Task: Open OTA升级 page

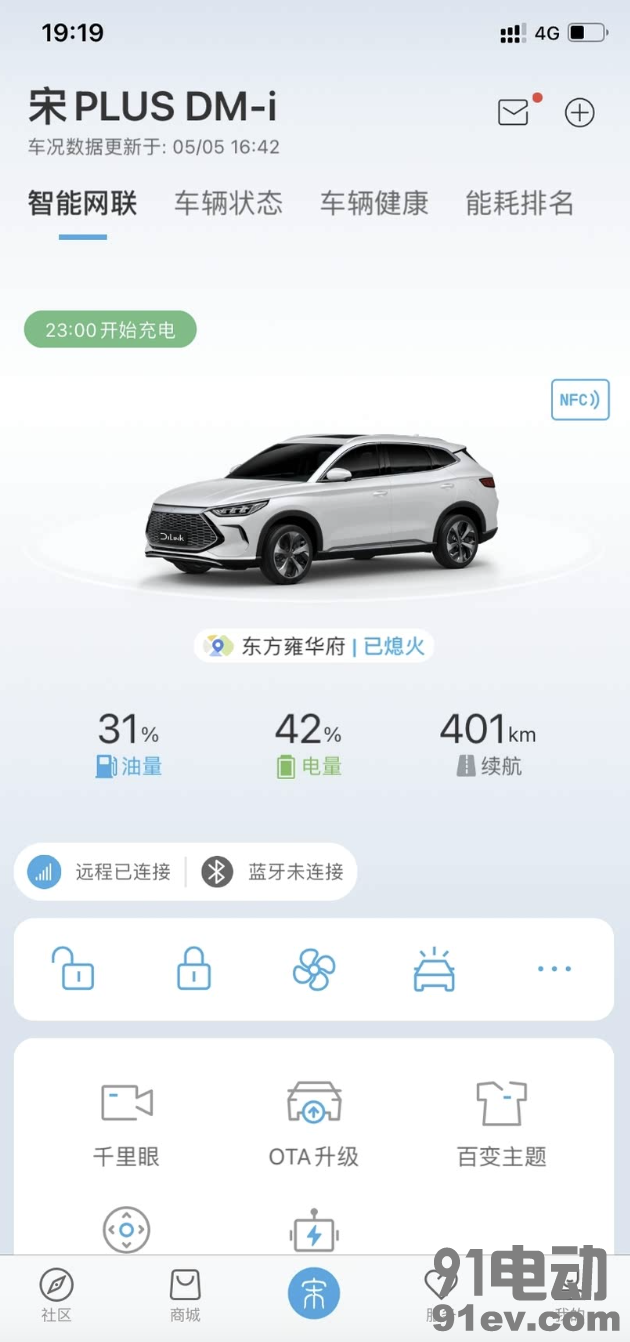Action: coord(314,1123)
